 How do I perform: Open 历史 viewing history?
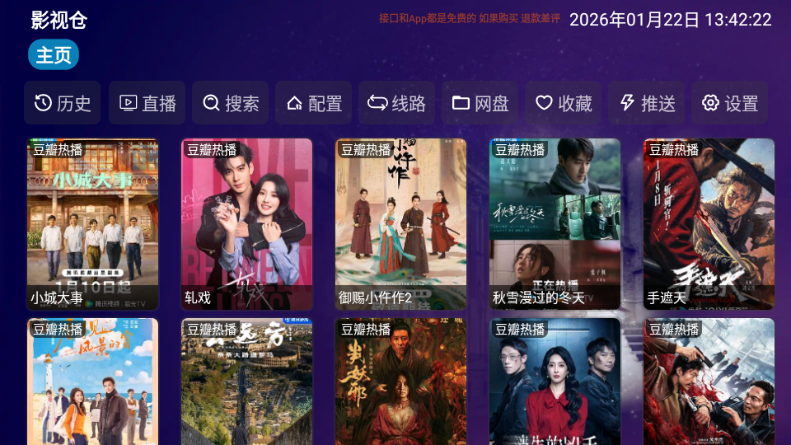[x=62, y=103]
